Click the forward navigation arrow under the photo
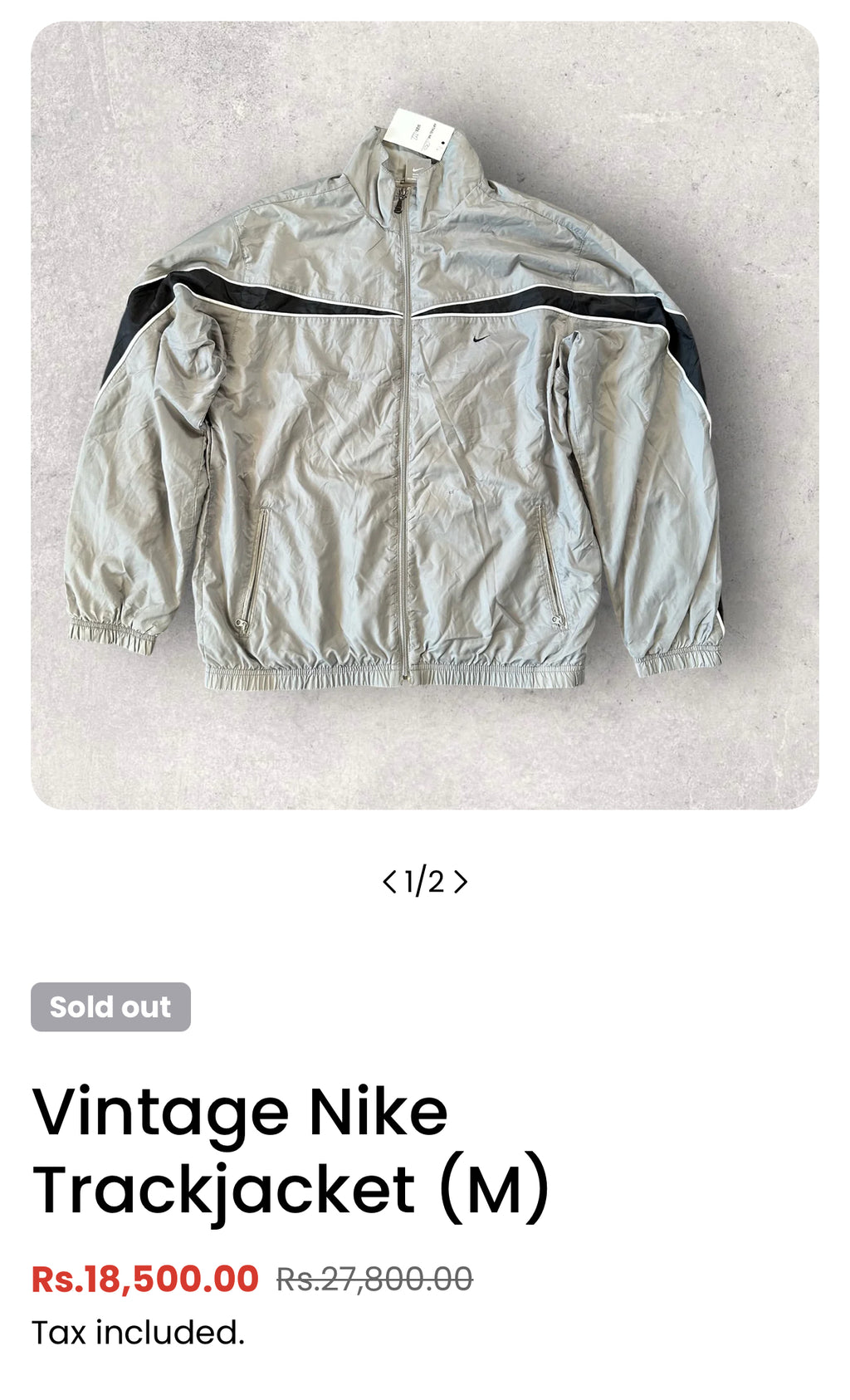The height and width of the screenshot is (1400, 850). click(462, 880)
